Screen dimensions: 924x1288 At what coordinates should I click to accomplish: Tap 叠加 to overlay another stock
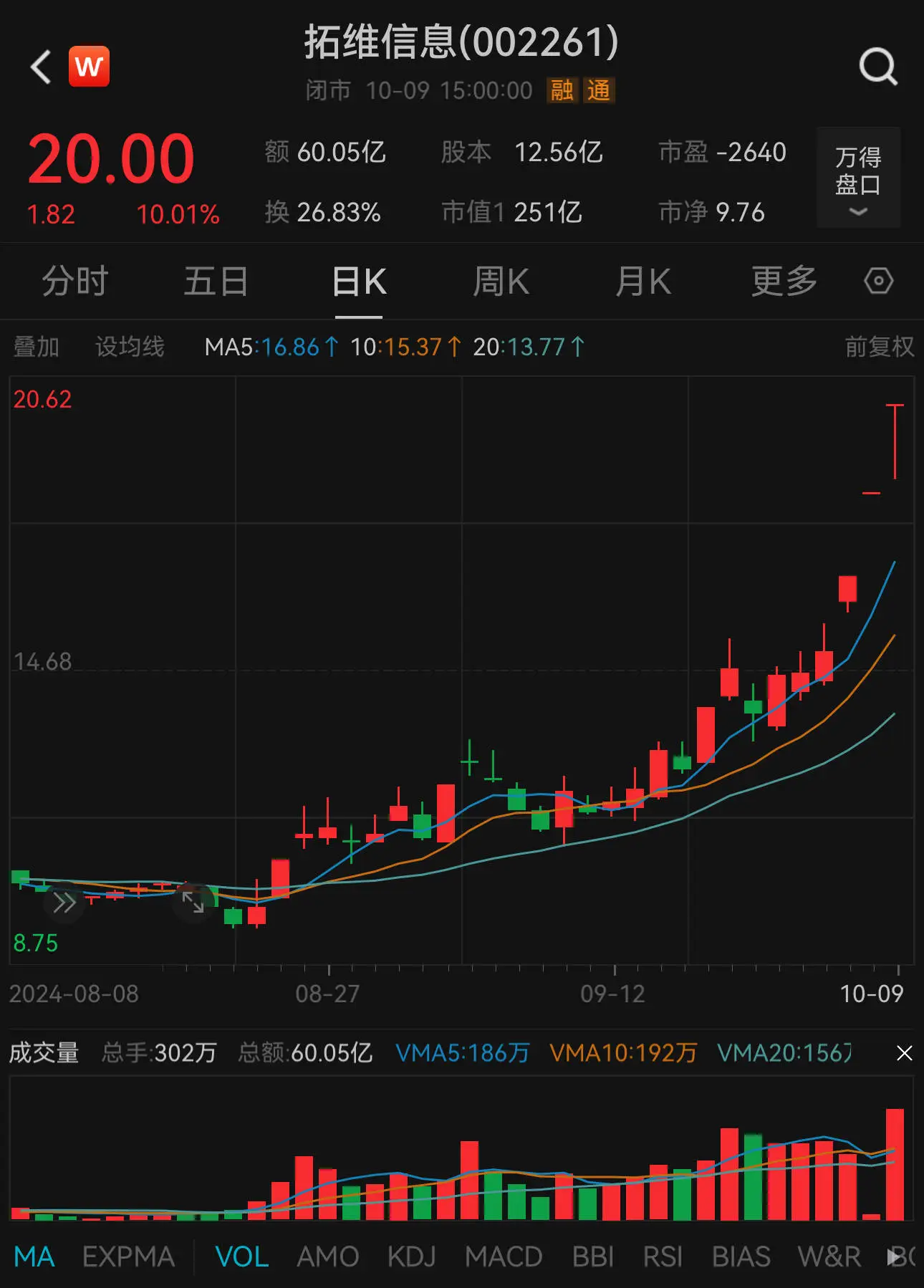pyautogui.click(x=36, y=347)
